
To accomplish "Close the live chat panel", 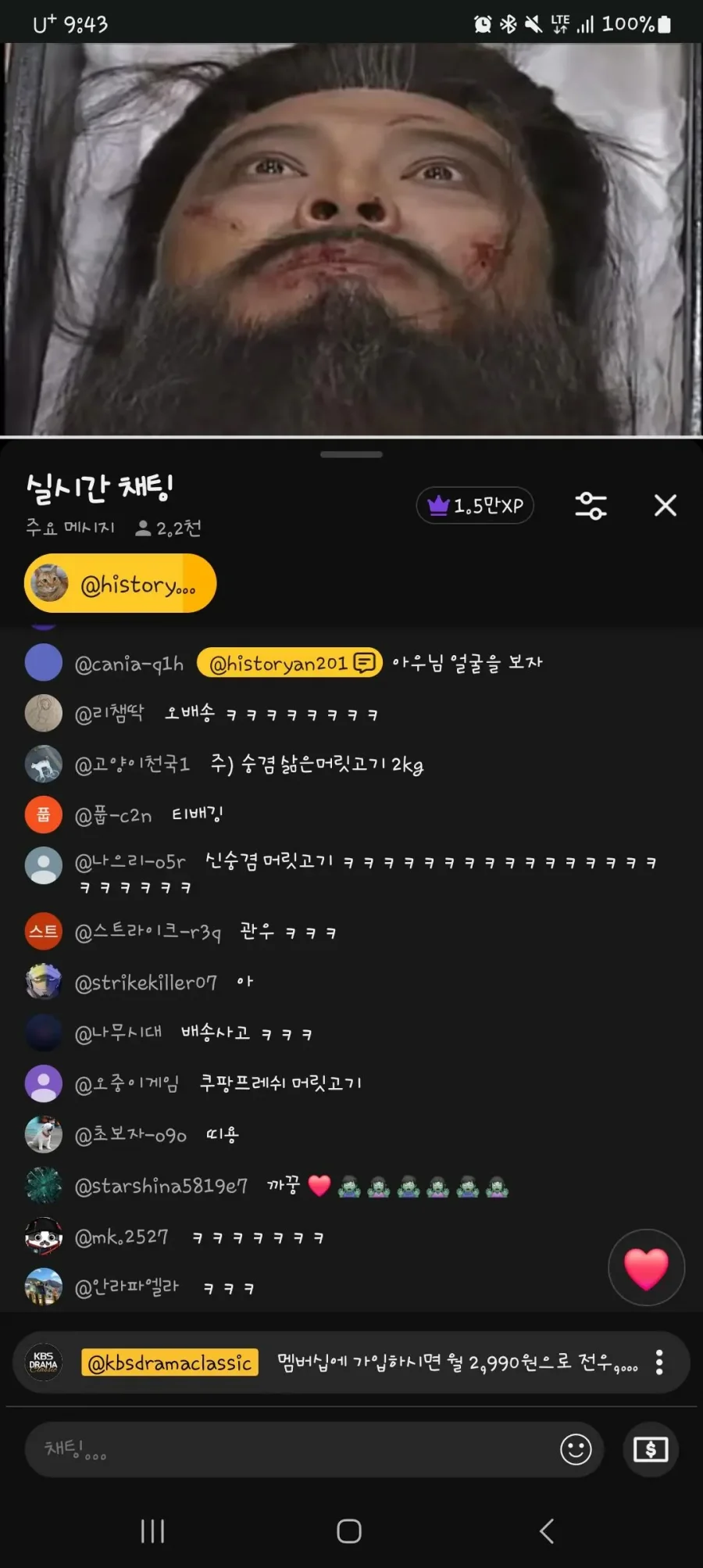I will (x=665, y=506).
